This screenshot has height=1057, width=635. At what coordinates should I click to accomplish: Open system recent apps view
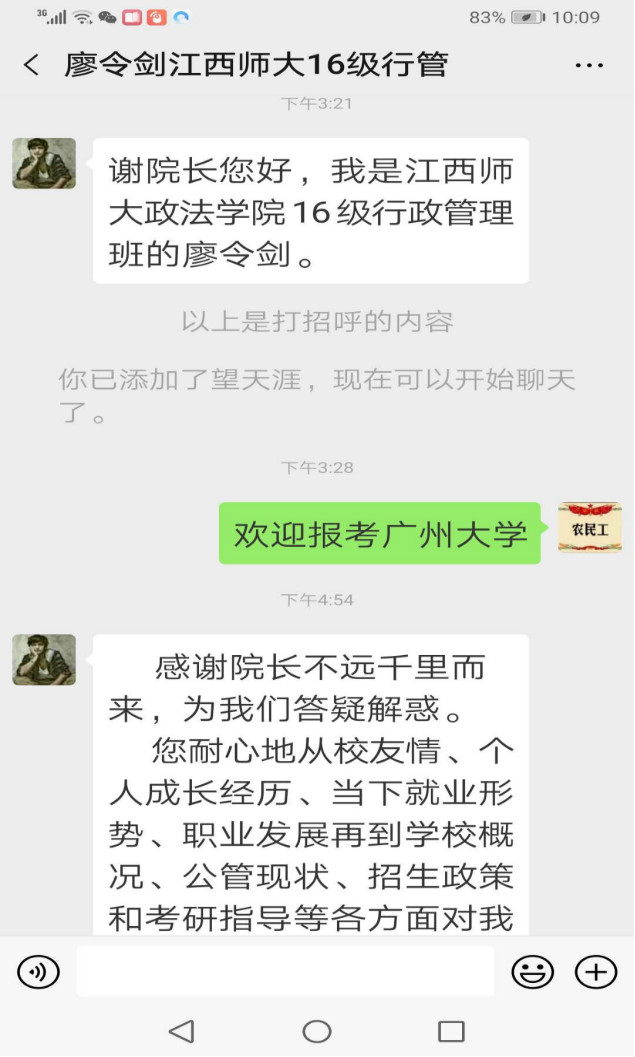pos(452,1031)
